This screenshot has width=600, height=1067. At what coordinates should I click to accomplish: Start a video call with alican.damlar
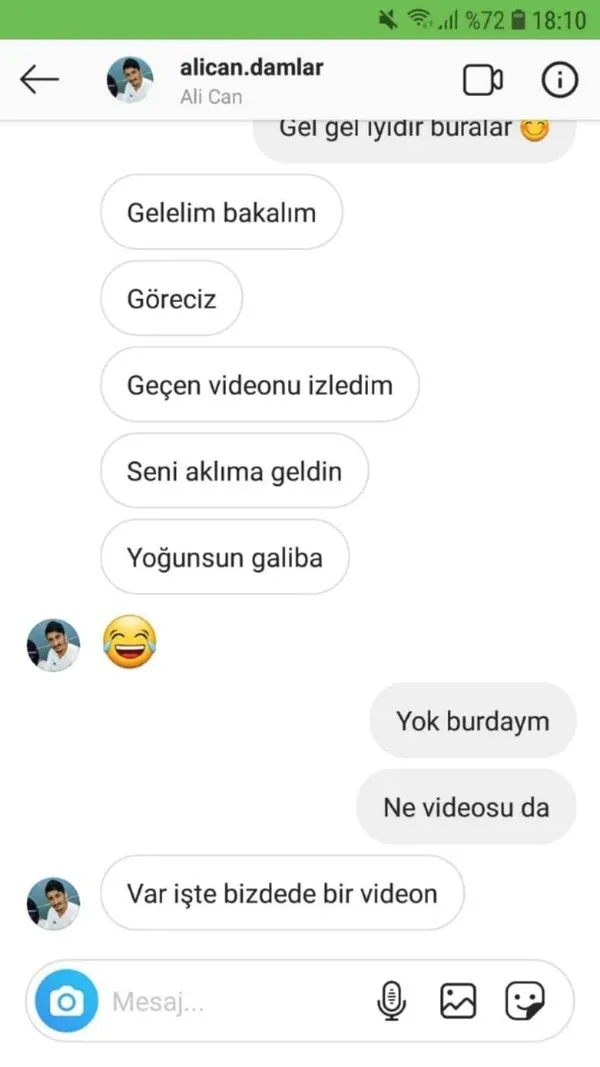point(483,81)
